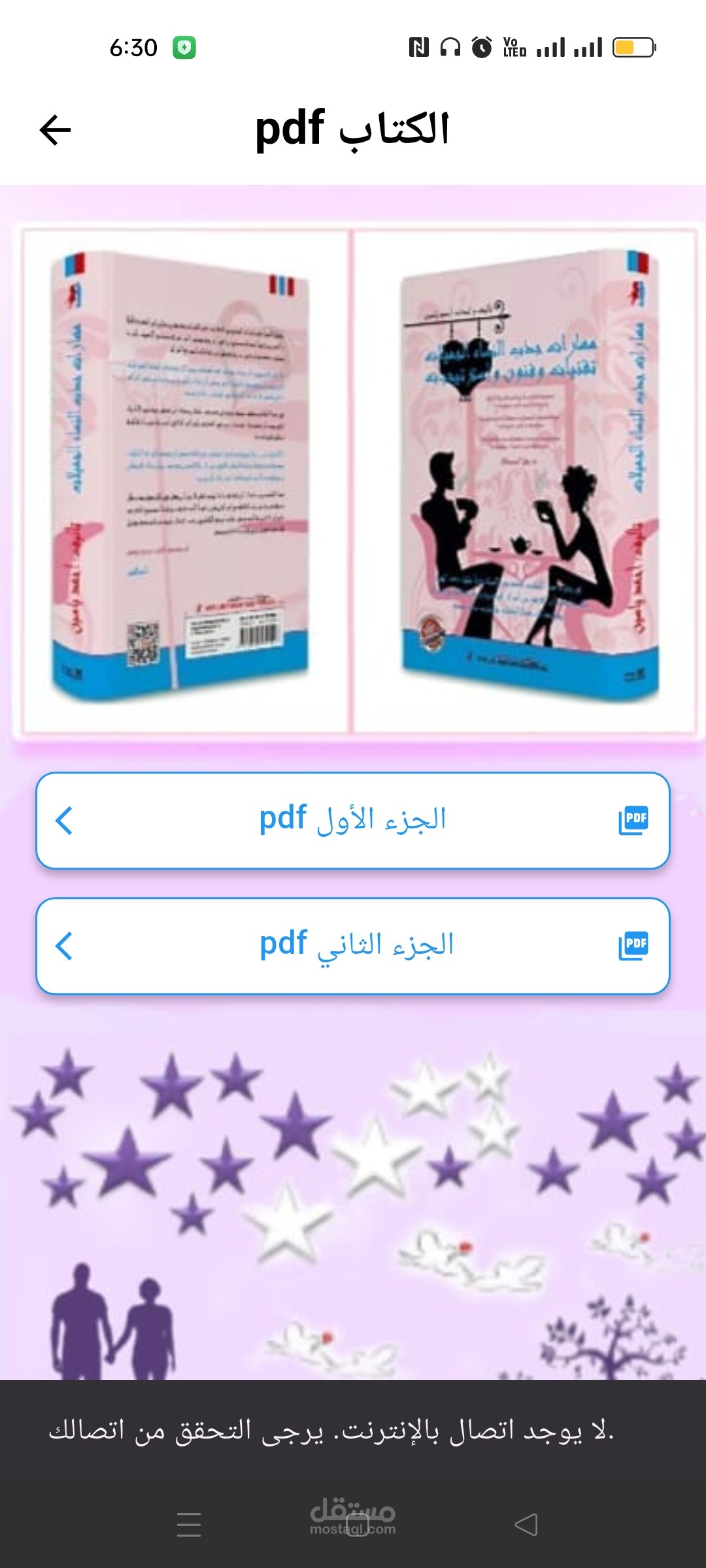Open الجزء الثاني pdf
The height and width of the screenshot is (1568, 706).
[353, 946]
